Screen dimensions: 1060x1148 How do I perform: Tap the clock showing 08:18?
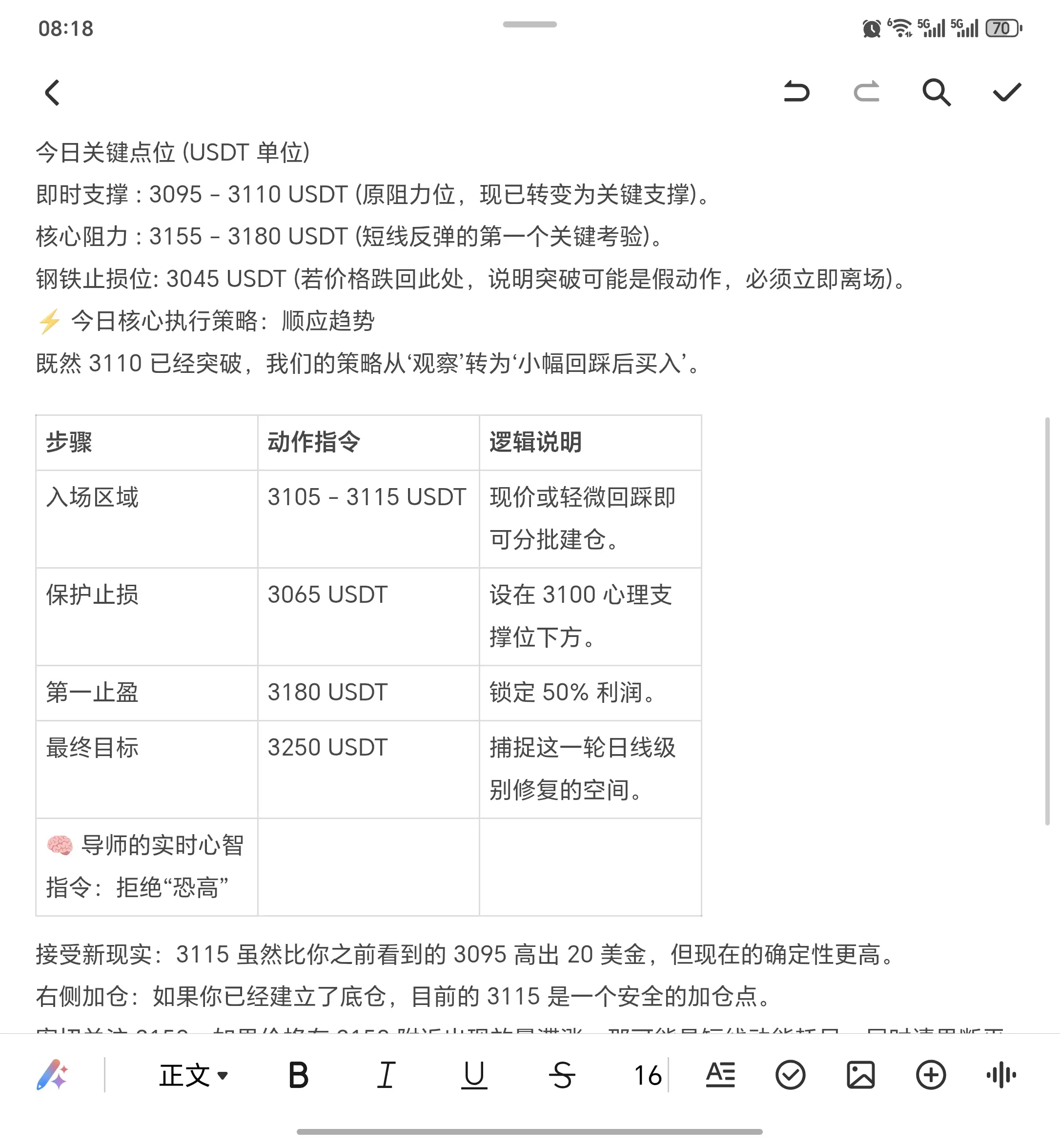(65, 27)
